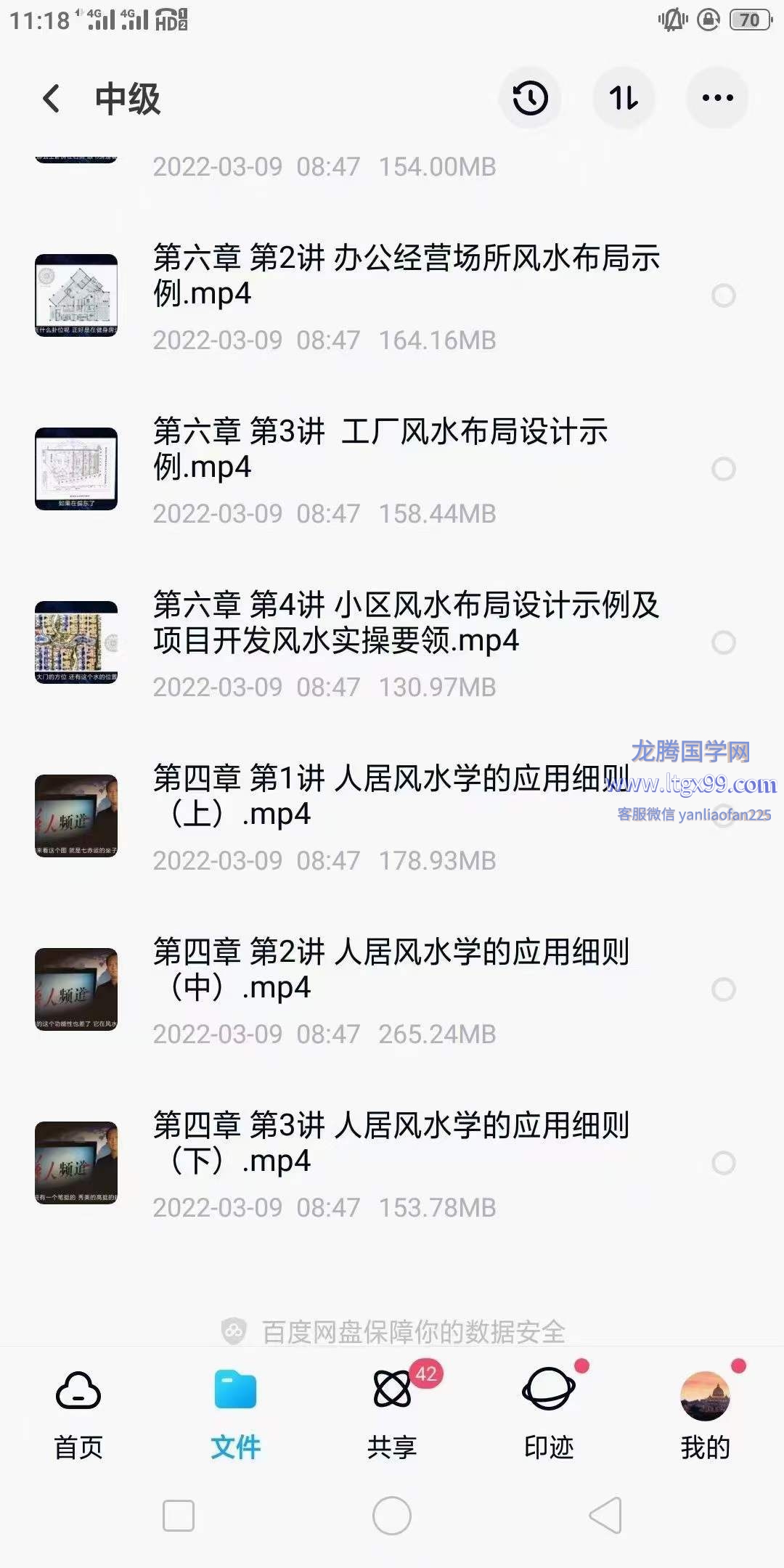Viewport: 784px width, 1568px height.
Task: Switch to the 首页 tab
Action: (x=78, y=1416)
